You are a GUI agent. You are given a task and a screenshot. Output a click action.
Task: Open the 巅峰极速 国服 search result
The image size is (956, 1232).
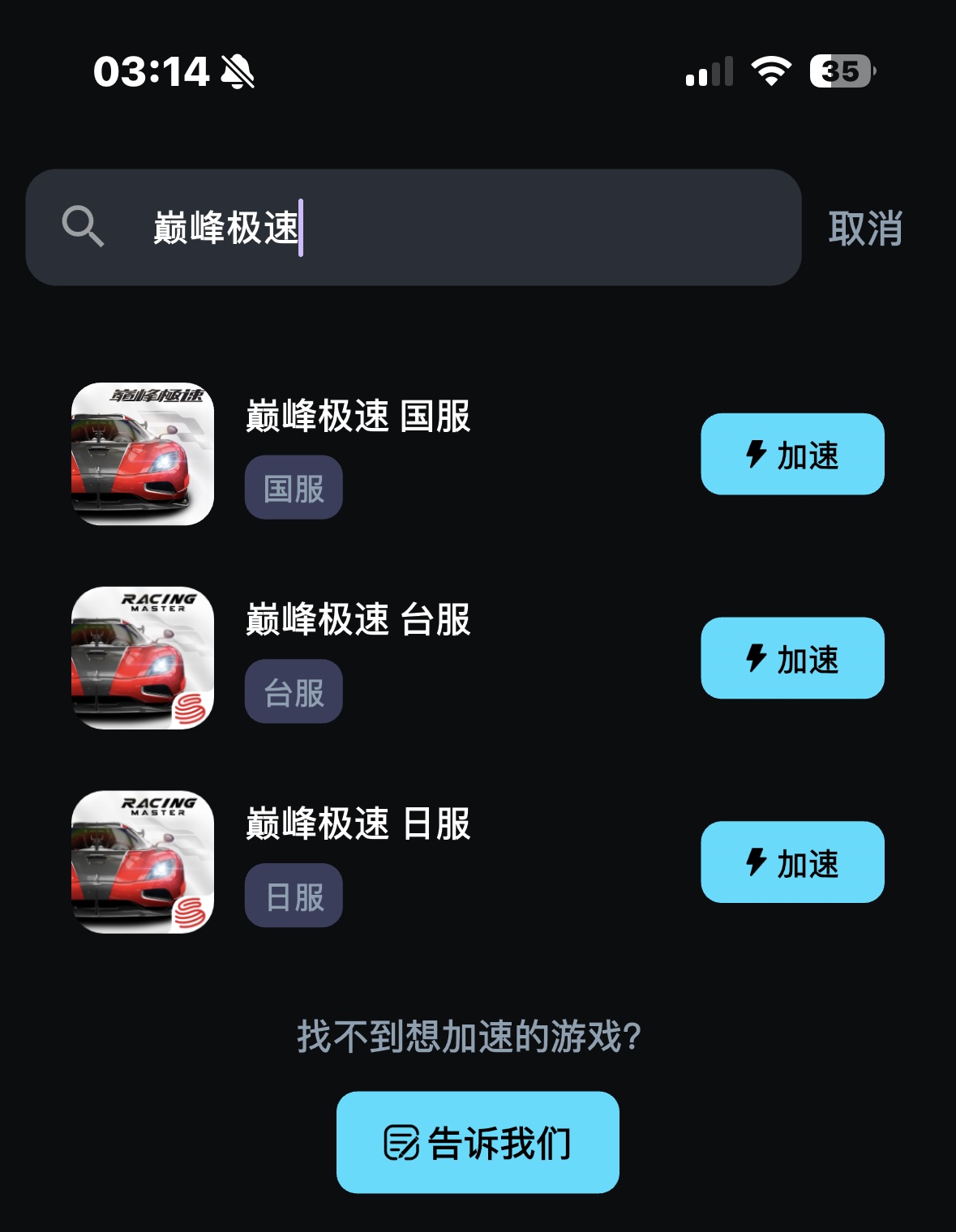(358, 417)
